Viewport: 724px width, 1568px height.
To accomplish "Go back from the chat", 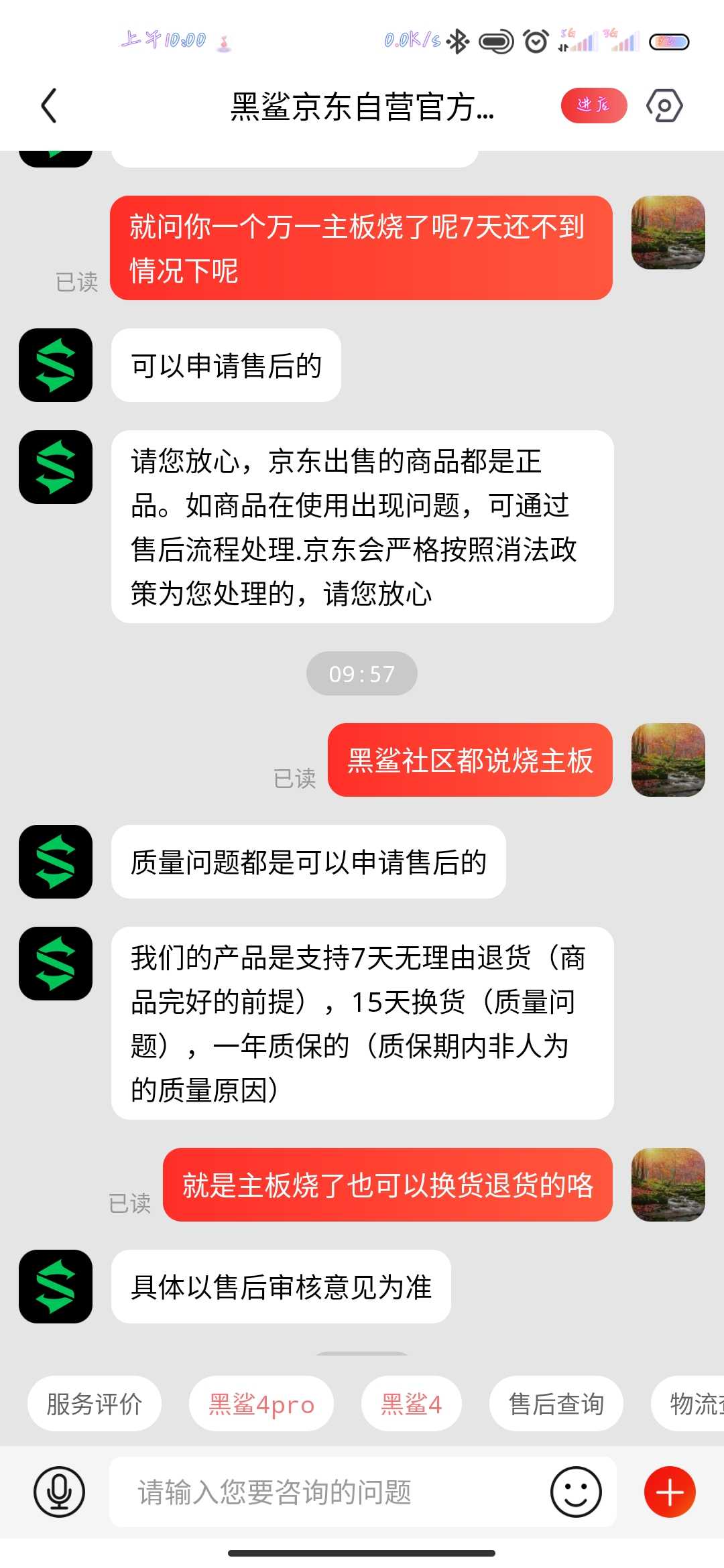I will coord(49,106).
